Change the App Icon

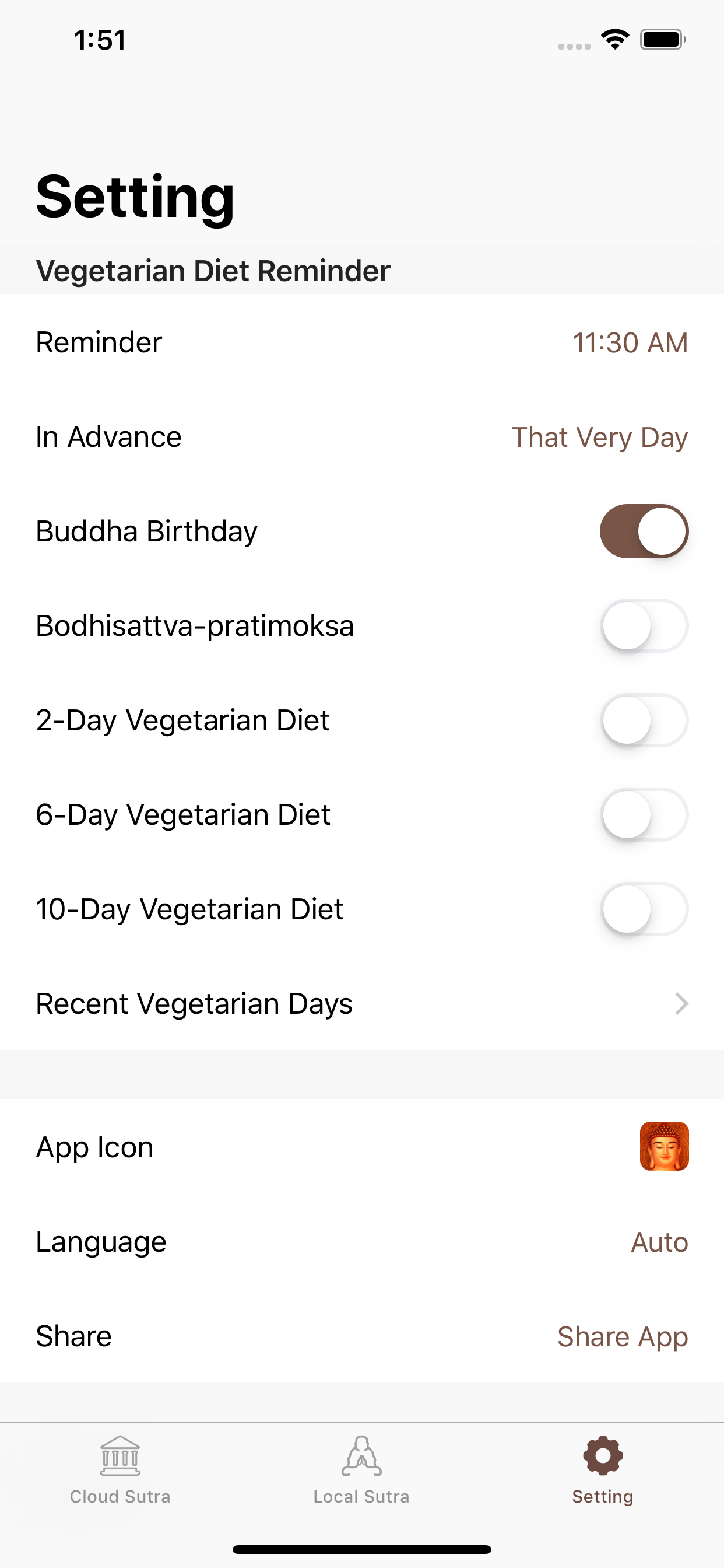point(663,1147)
